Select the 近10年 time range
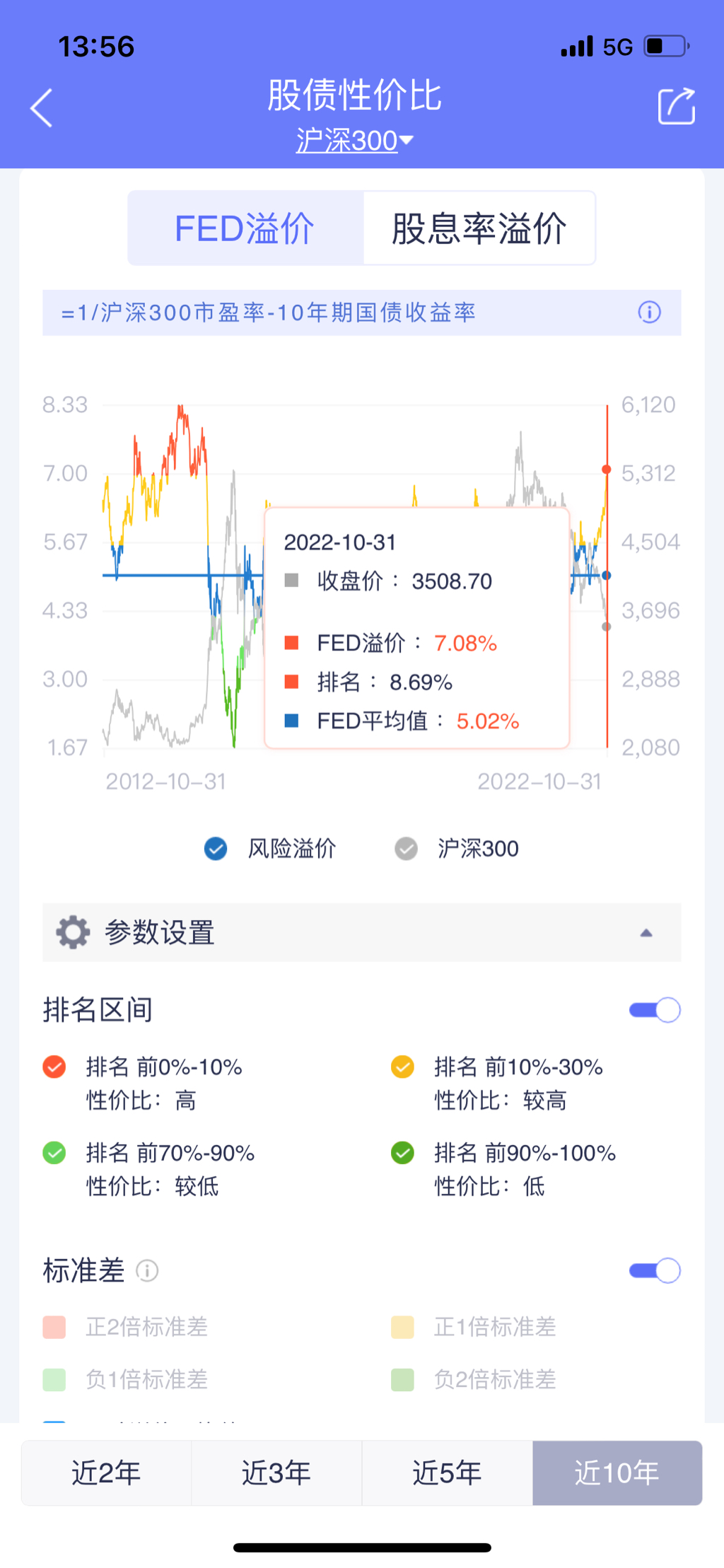Image resolution: width=724 pixels, height=1568 pixels. (617, 1473)
